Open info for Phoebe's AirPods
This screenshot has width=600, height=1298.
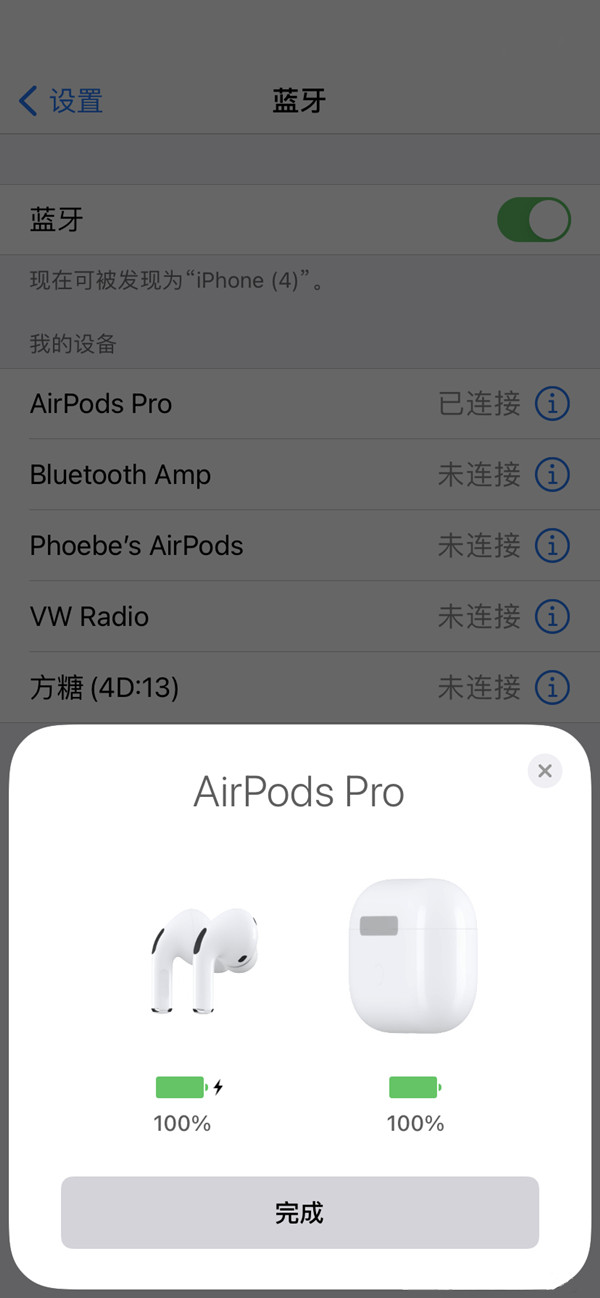coord(552,546)
